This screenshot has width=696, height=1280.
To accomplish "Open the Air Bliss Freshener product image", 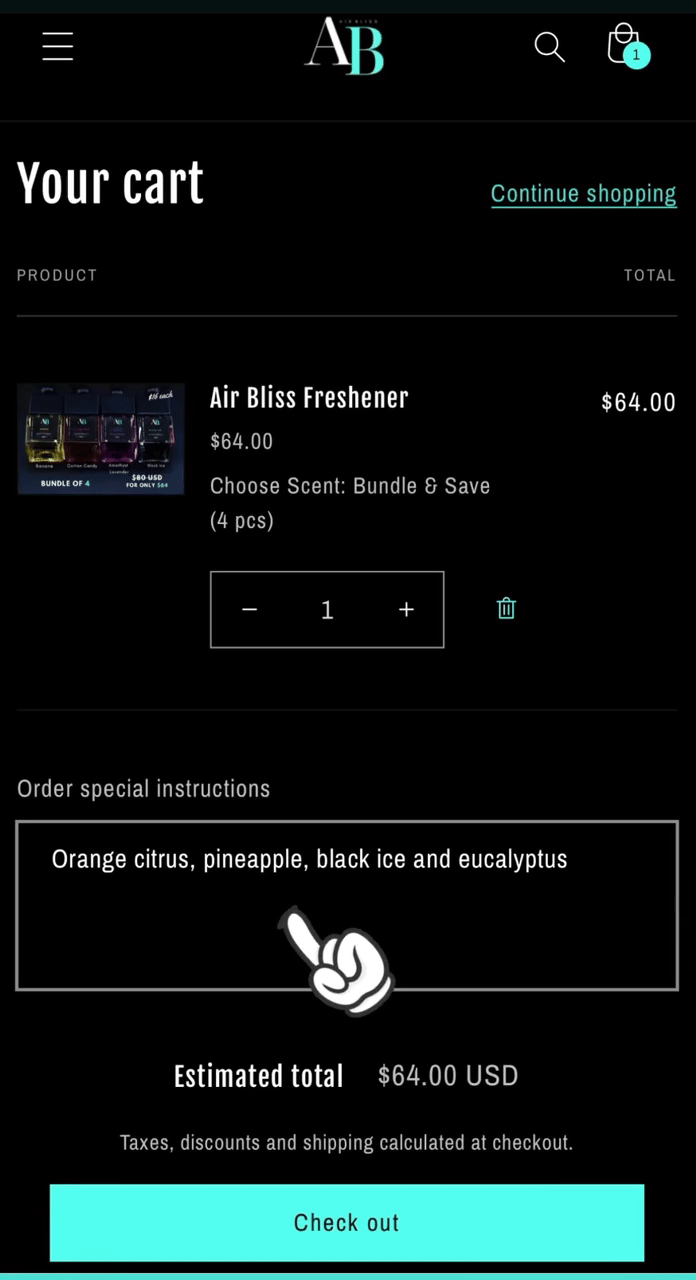I will (x=100, y=438).
